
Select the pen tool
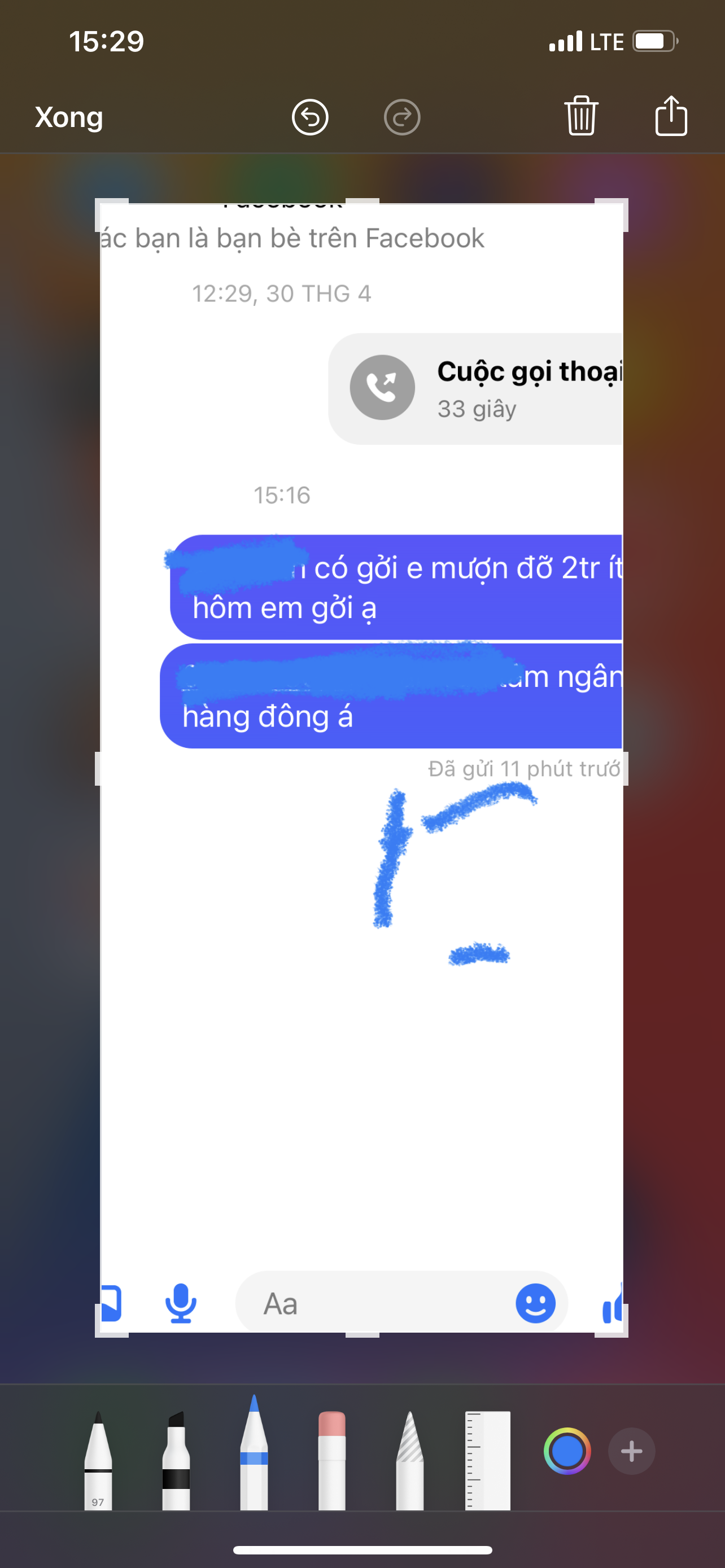pos(98,1461)
